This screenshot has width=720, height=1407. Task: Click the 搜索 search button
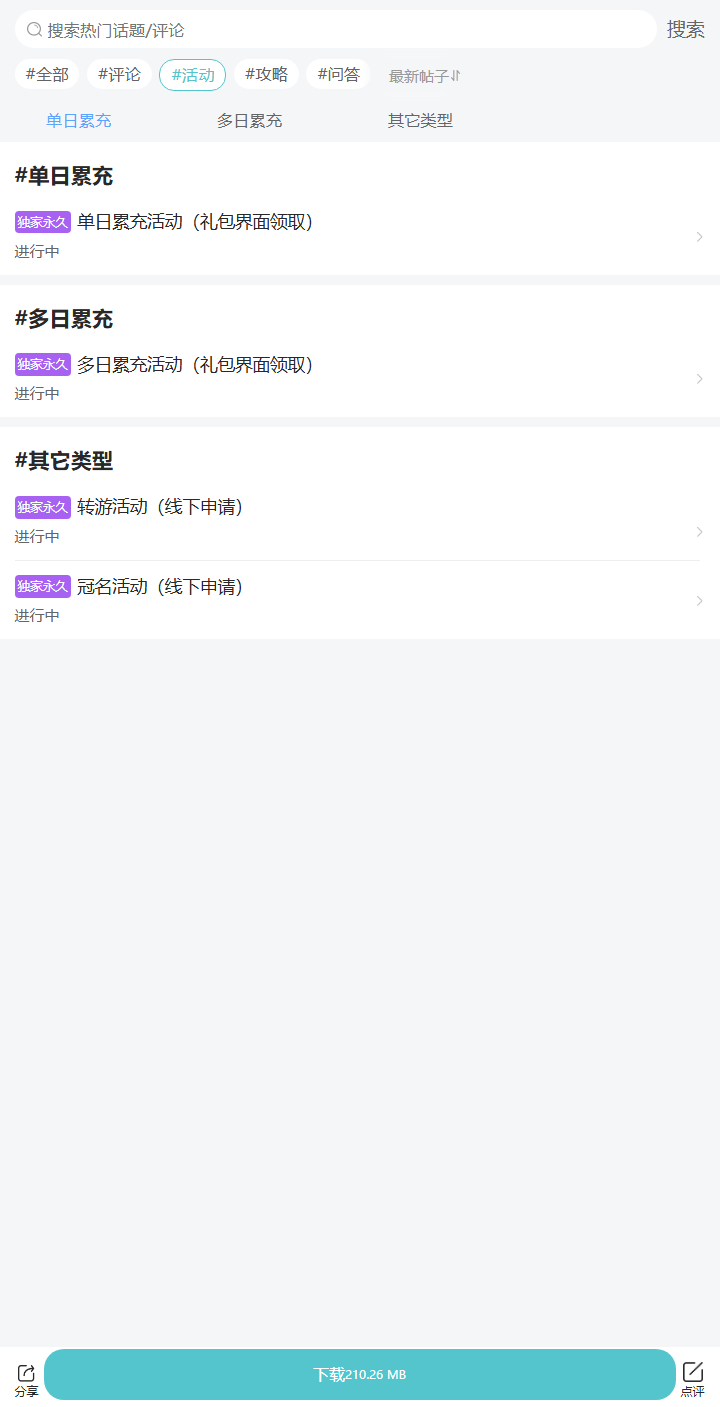(686, 29)
